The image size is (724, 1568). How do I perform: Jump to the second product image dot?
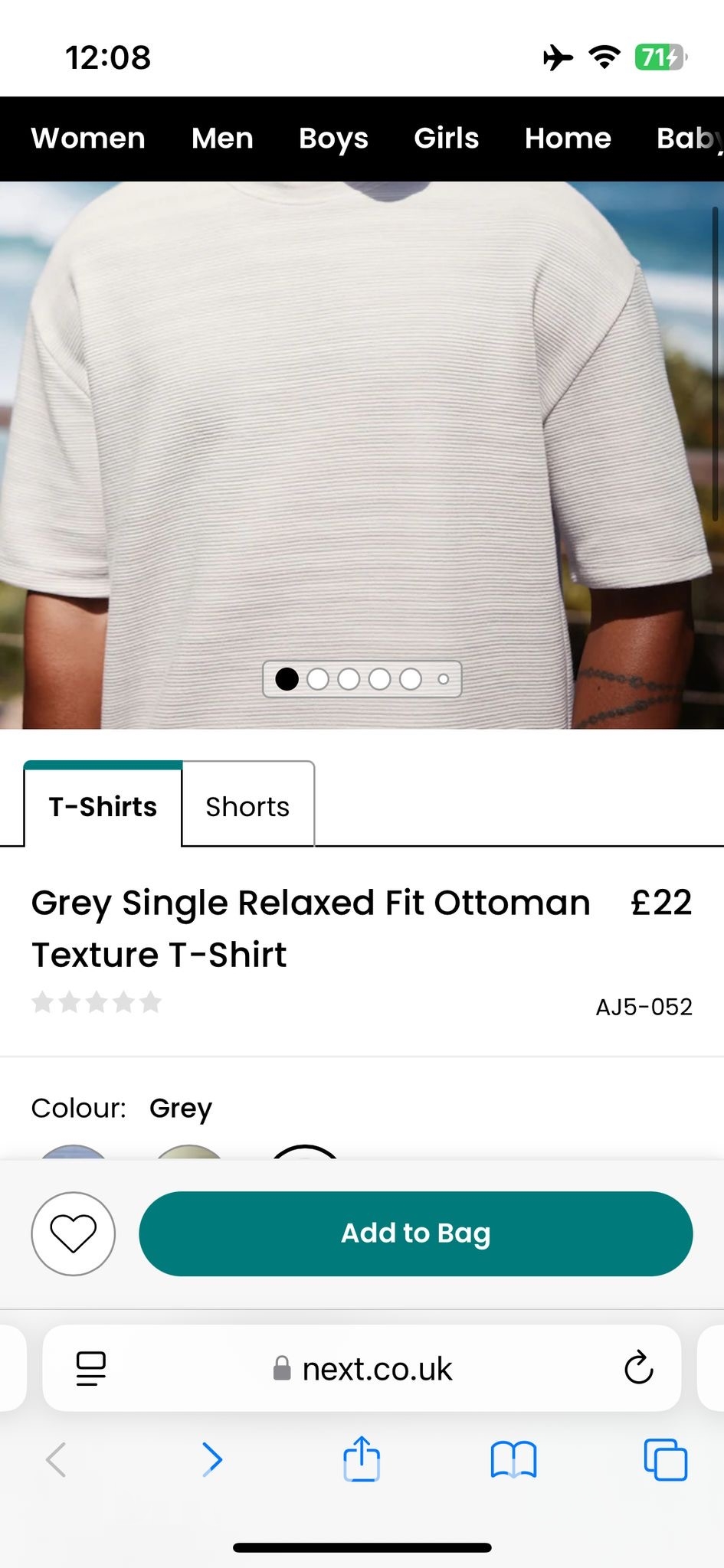(318, 679)
